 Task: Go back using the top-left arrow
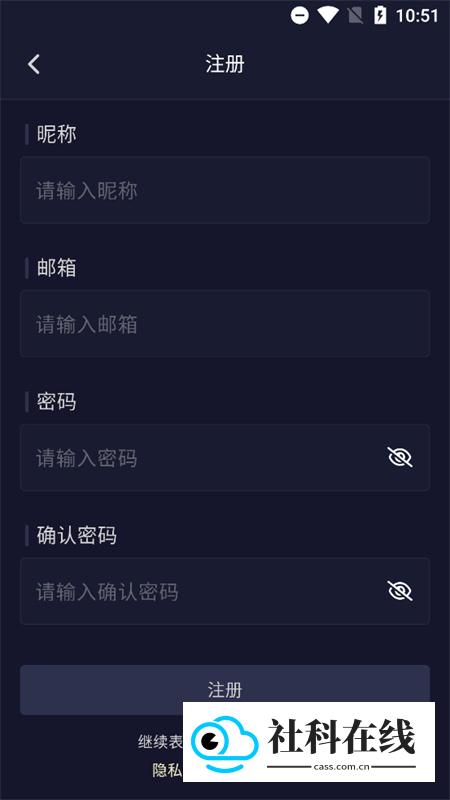[34, 65]
